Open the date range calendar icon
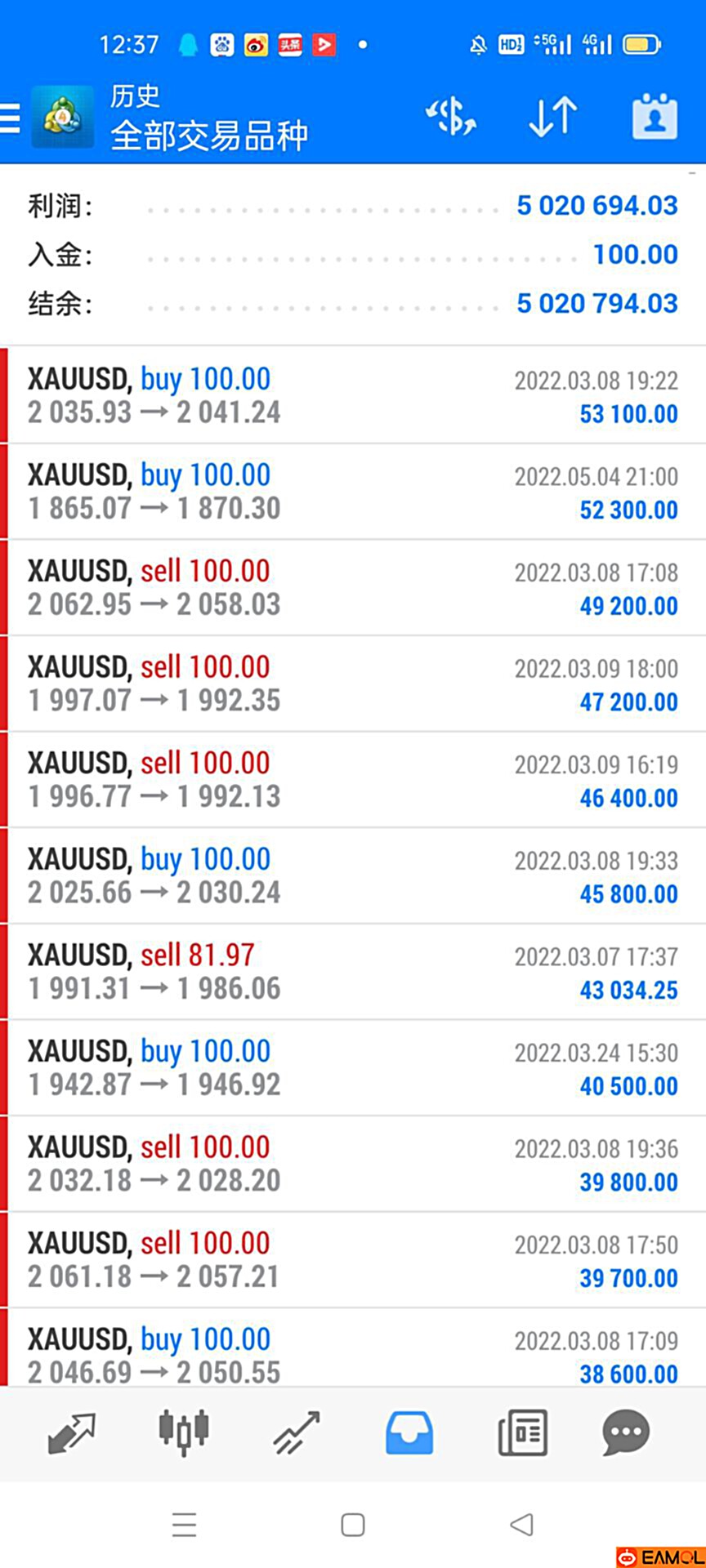706x1568 pixels. click(655, 117)
